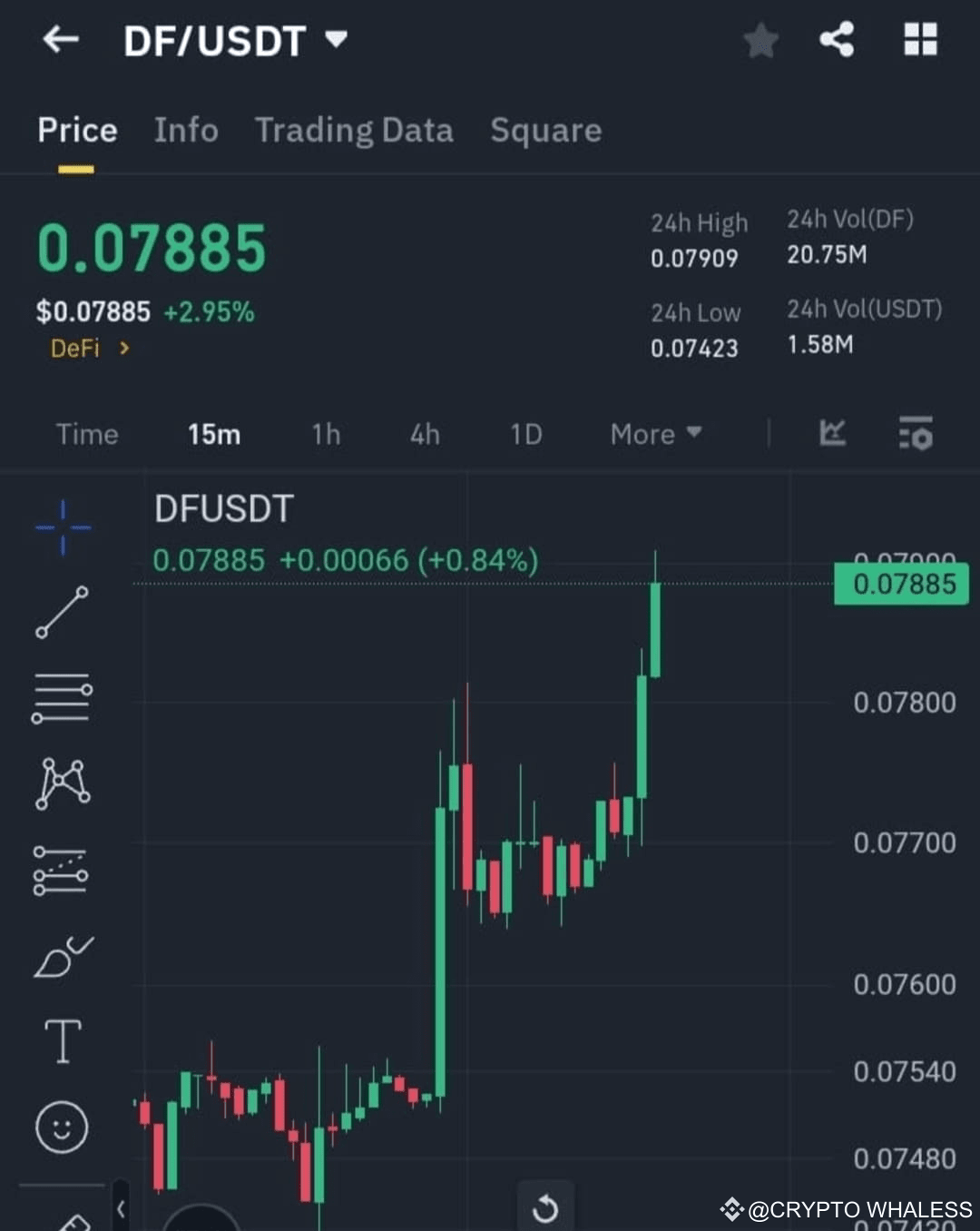The image size is (980, 1231).
Task: Add DF/USDT to favorites via star
Action: point(760,40)
